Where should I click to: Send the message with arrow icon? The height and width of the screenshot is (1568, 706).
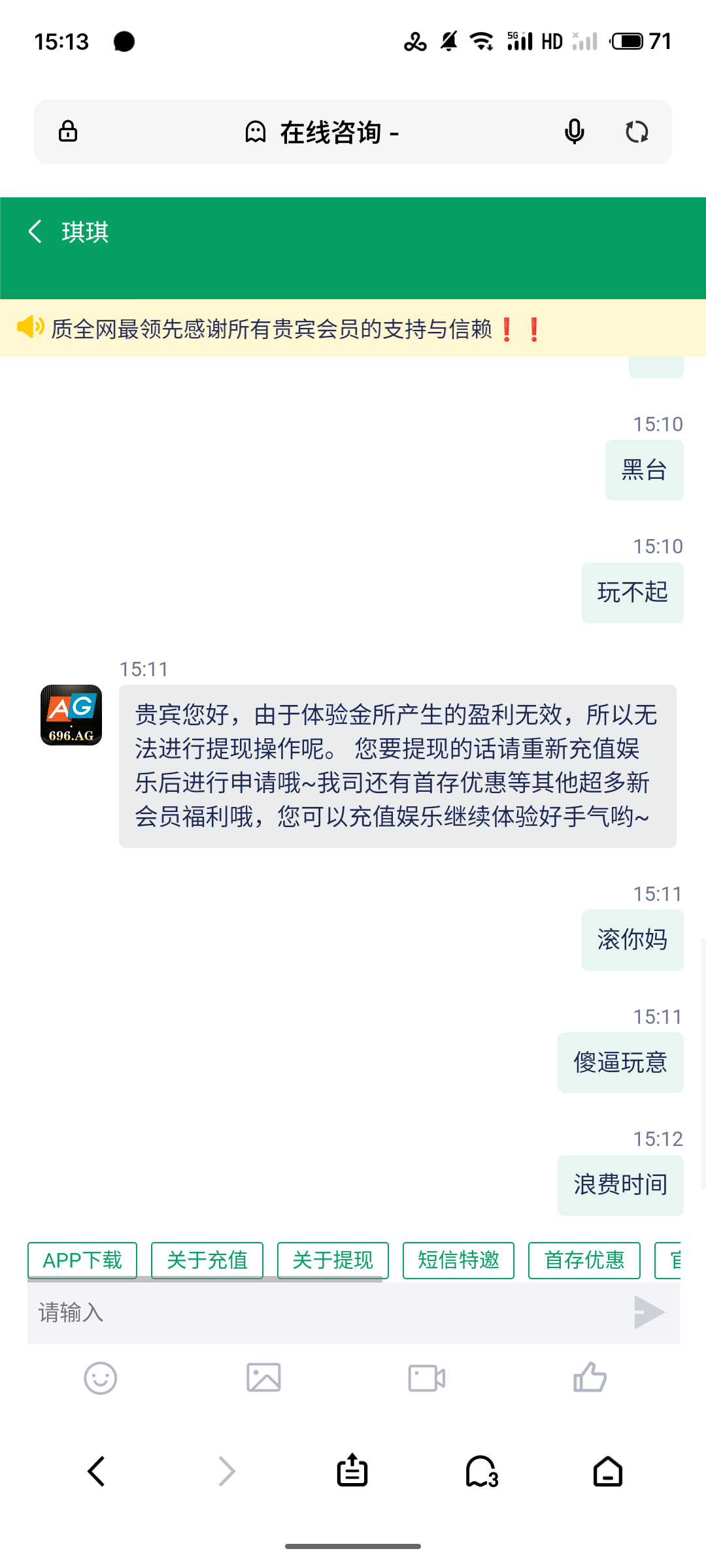tap(649, 1312)
